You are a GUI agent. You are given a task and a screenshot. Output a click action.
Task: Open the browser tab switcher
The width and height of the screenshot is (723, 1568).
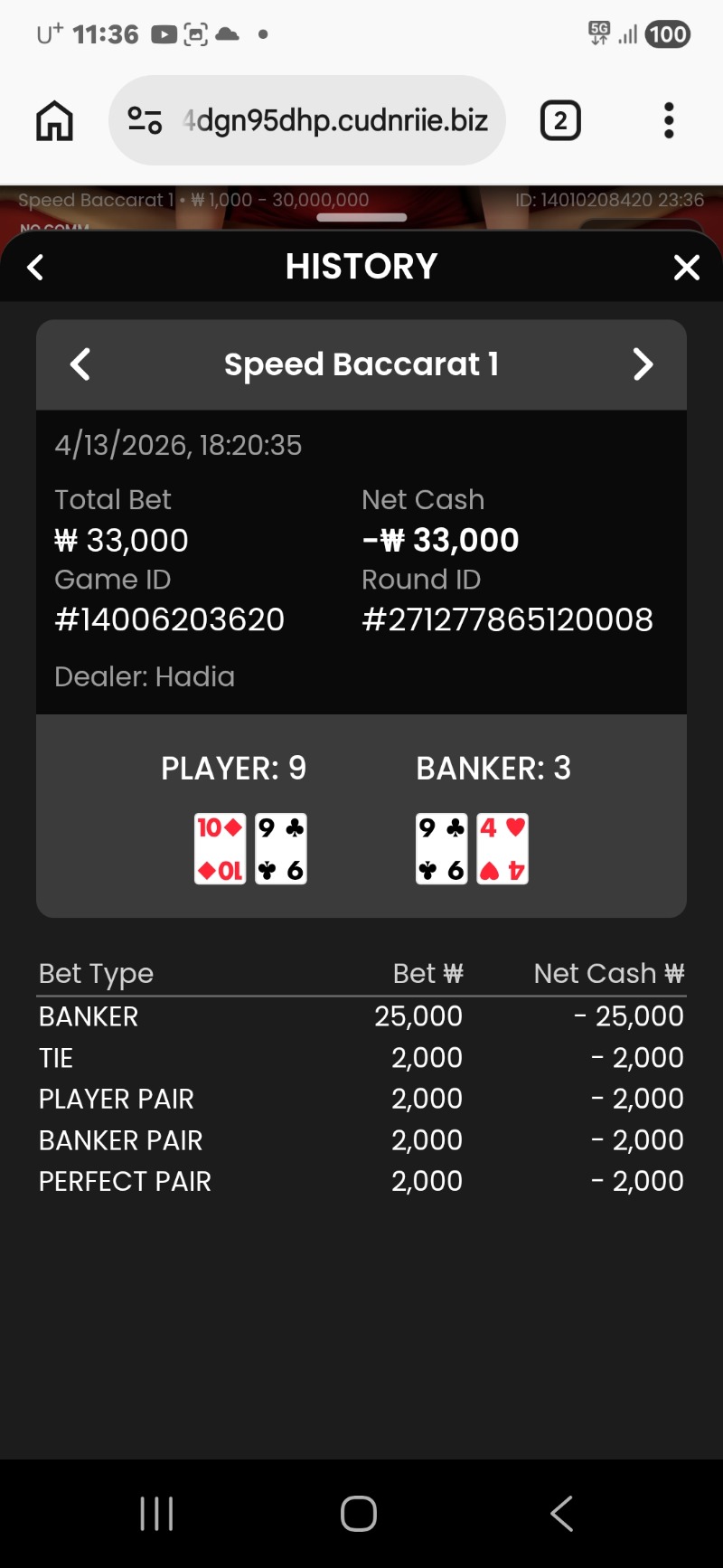point(560,120)
